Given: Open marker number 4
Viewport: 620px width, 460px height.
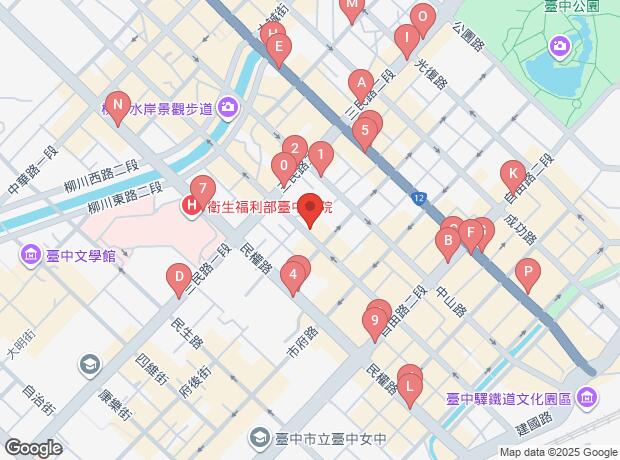Looking at the screenshot, I should (293, 274).
